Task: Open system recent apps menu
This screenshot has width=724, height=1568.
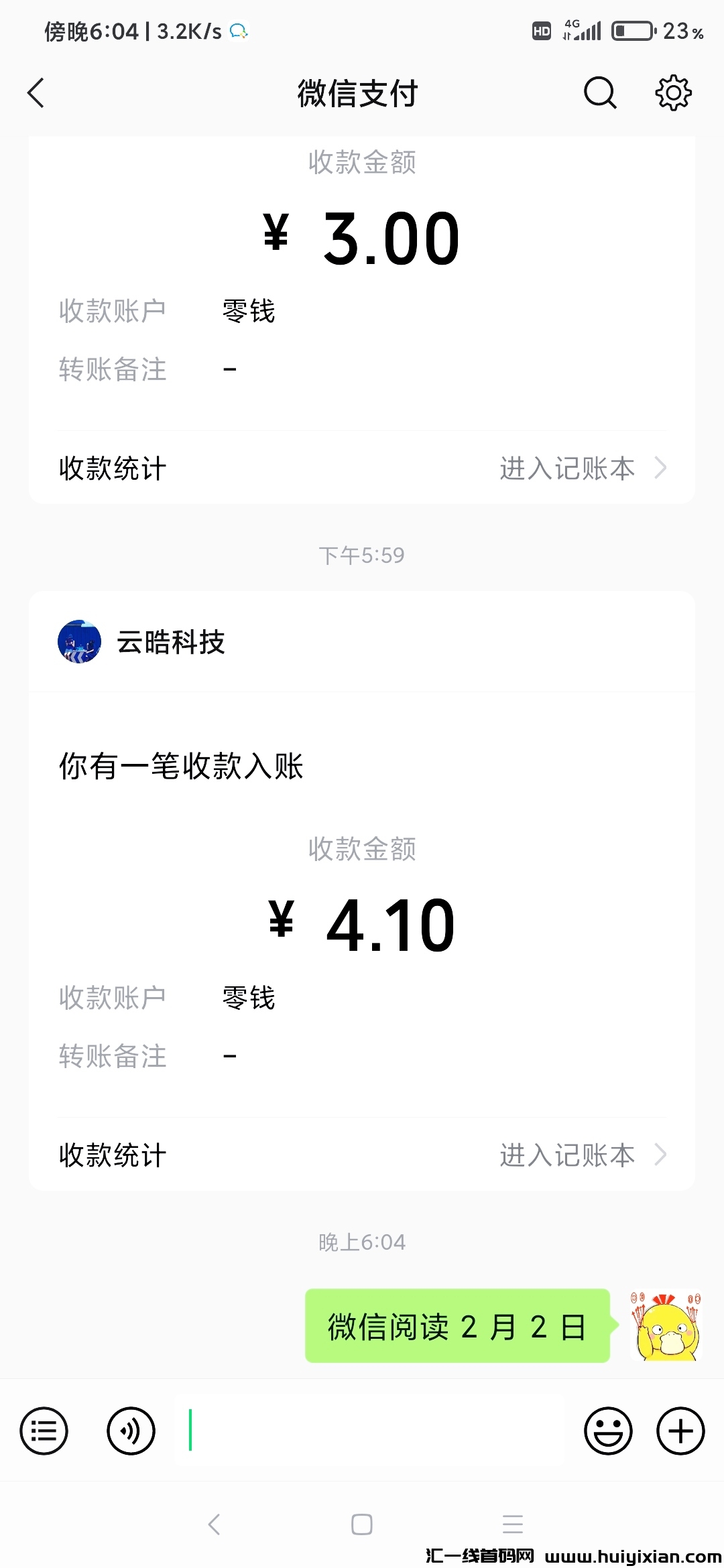Action: click(513, 1524)
